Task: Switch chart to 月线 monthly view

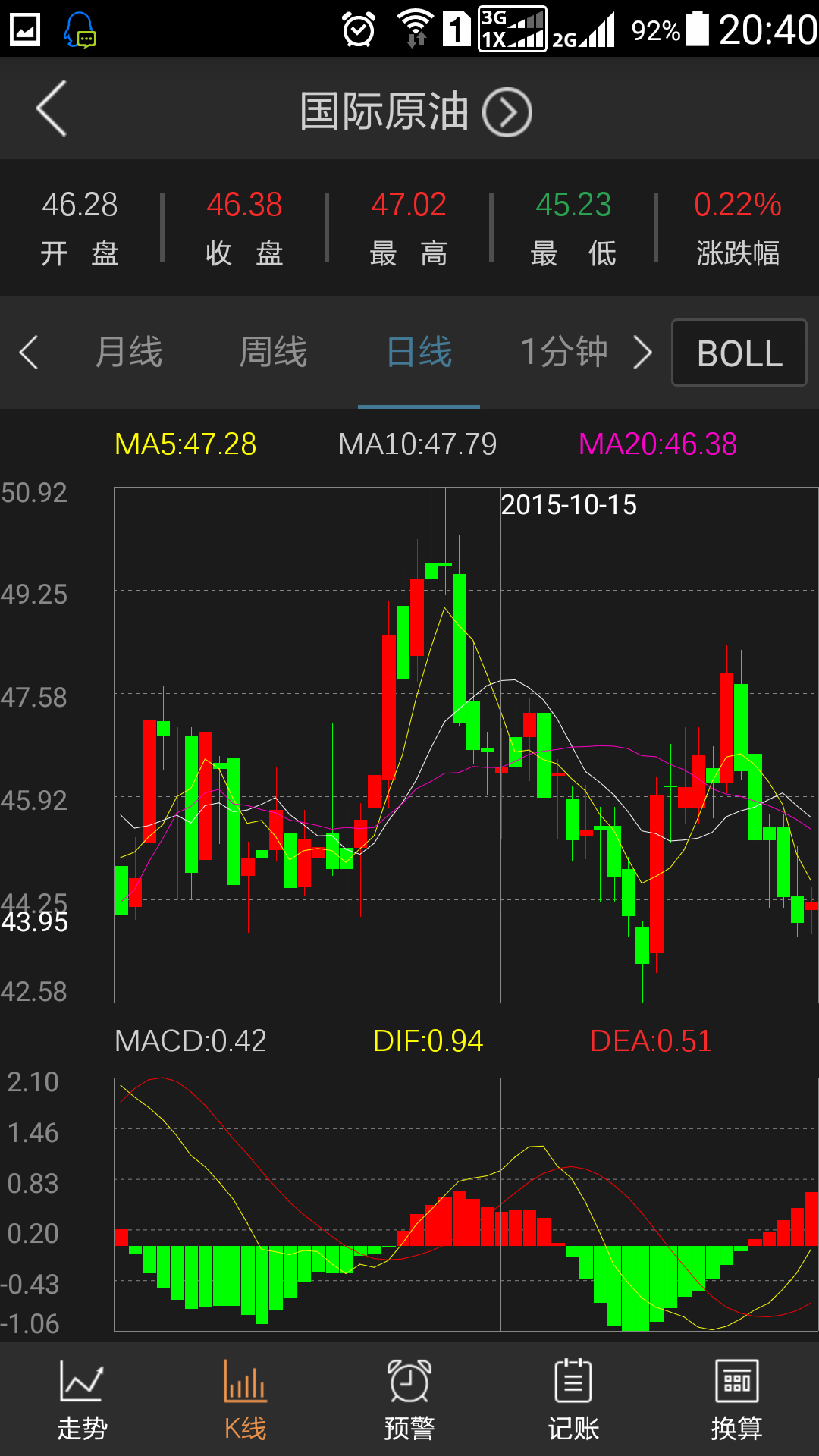Action: [130, 352]
